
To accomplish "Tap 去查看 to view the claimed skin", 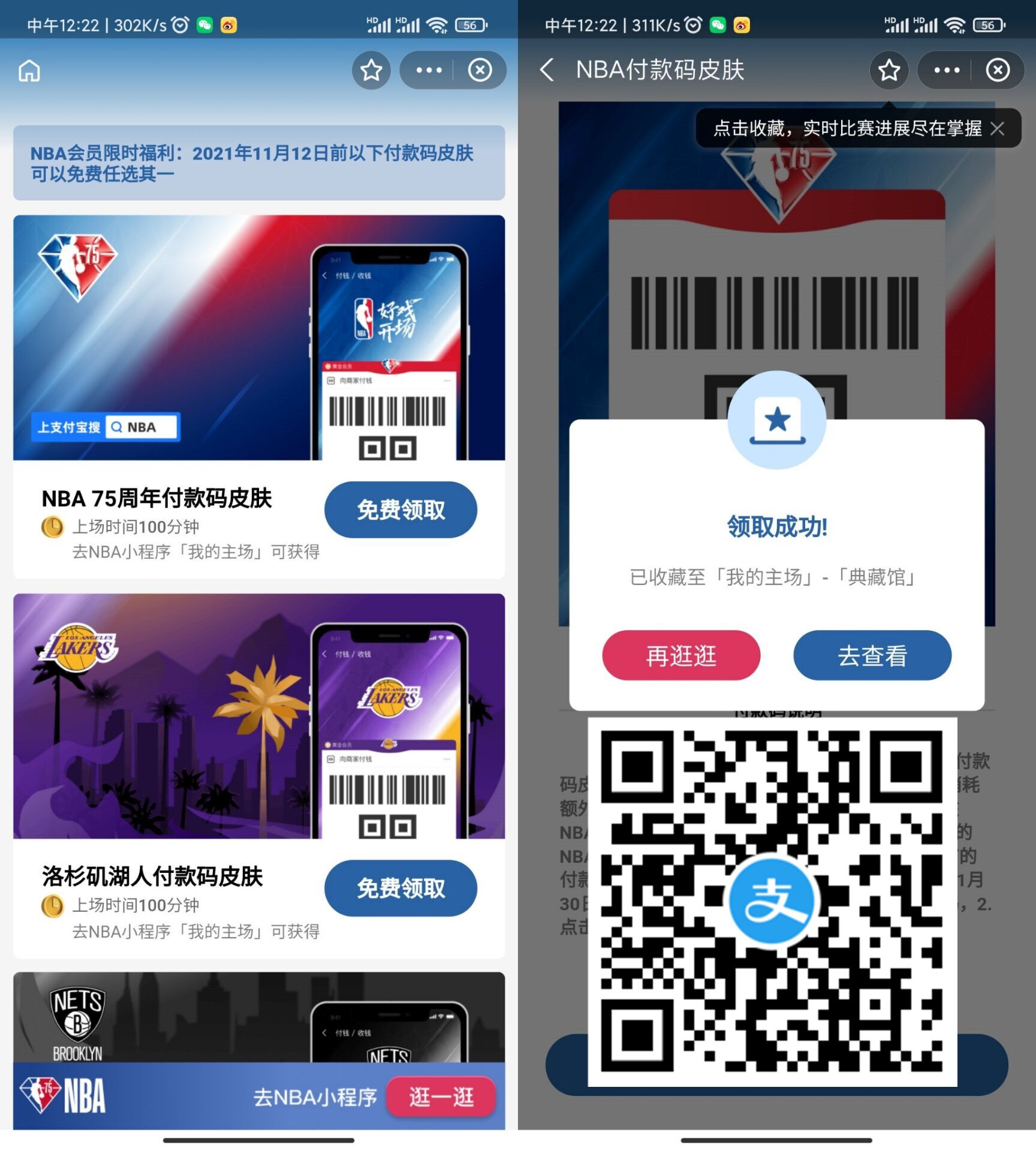I will click(x=872, y=655).
